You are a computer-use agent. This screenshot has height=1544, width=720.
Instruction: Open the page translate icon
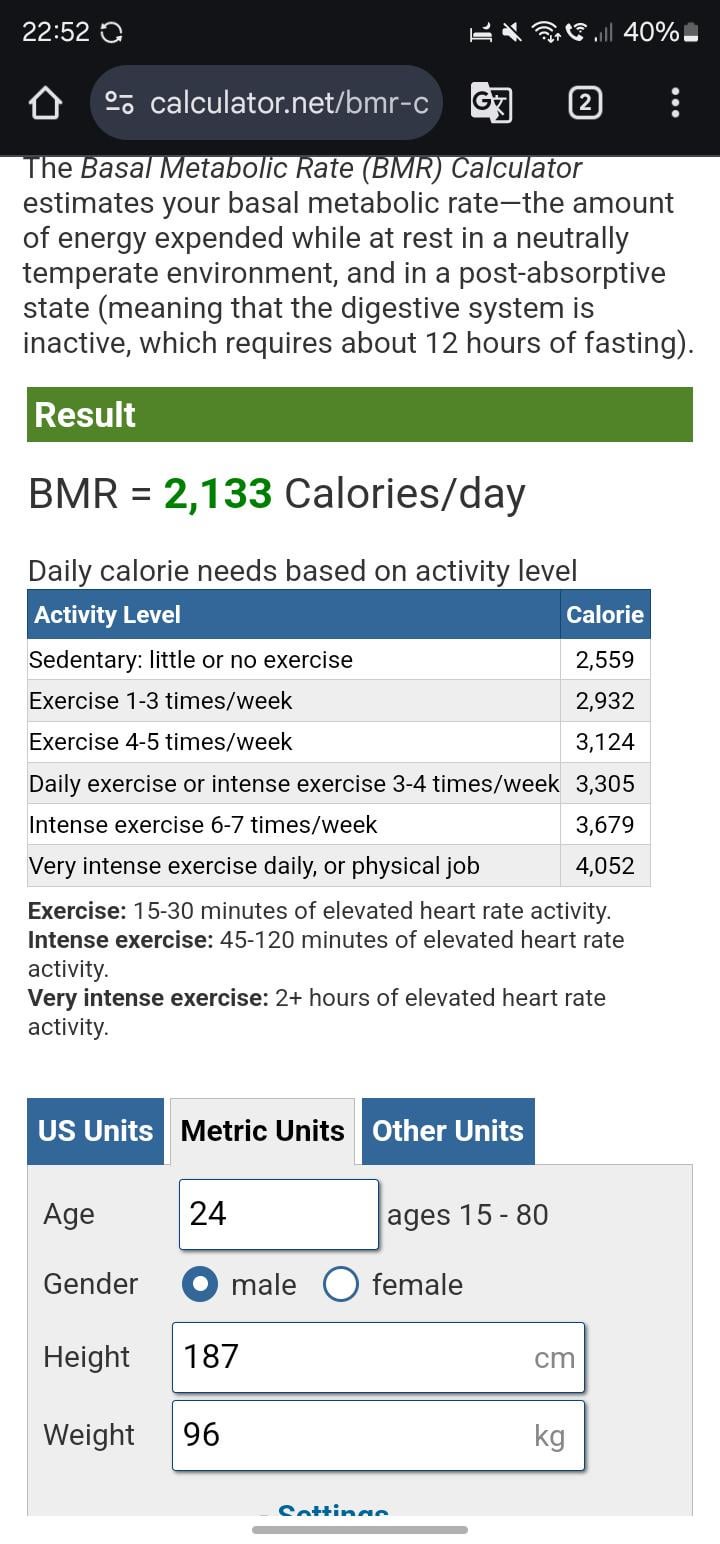click(491, 103)
